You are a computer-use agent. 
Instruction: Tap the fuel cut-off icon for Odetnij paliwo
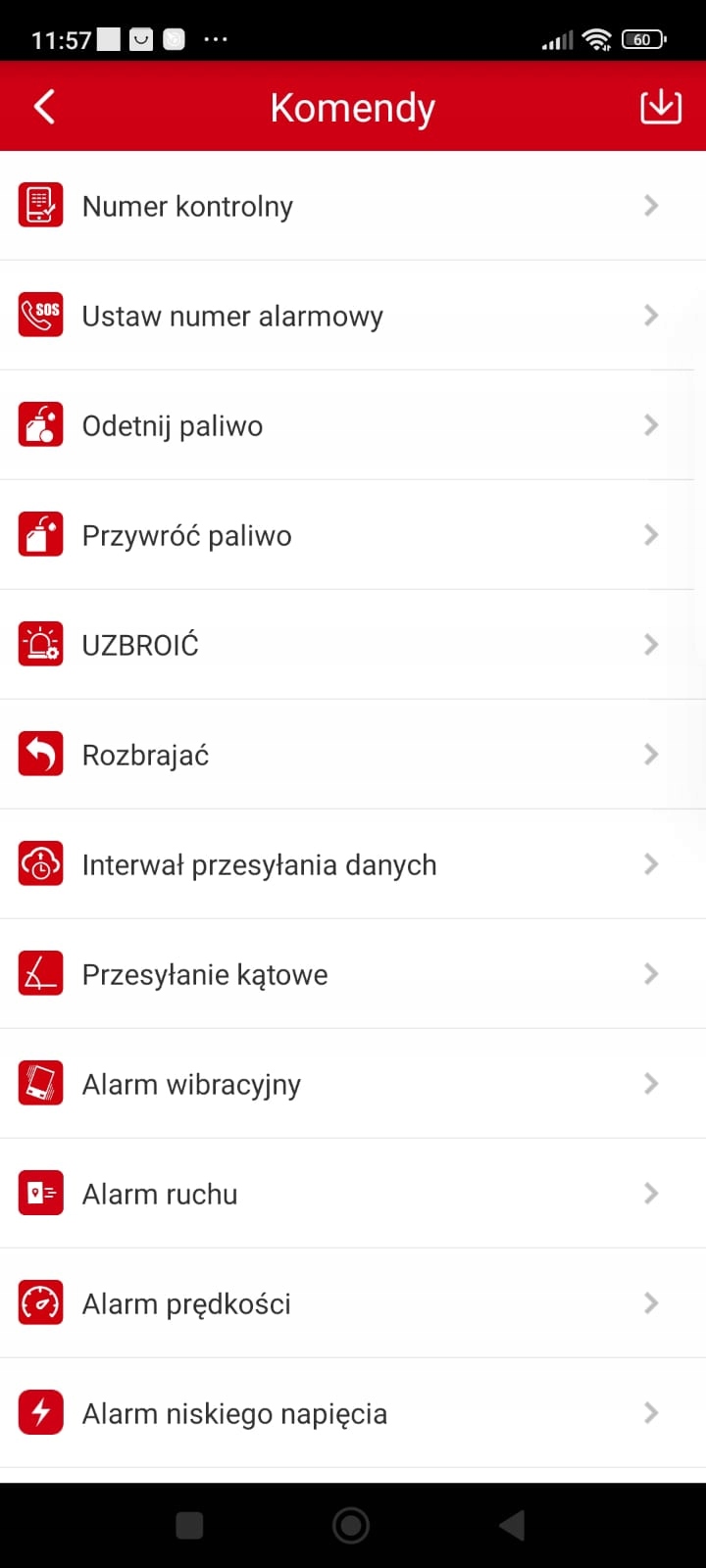(x=40, y=424)
